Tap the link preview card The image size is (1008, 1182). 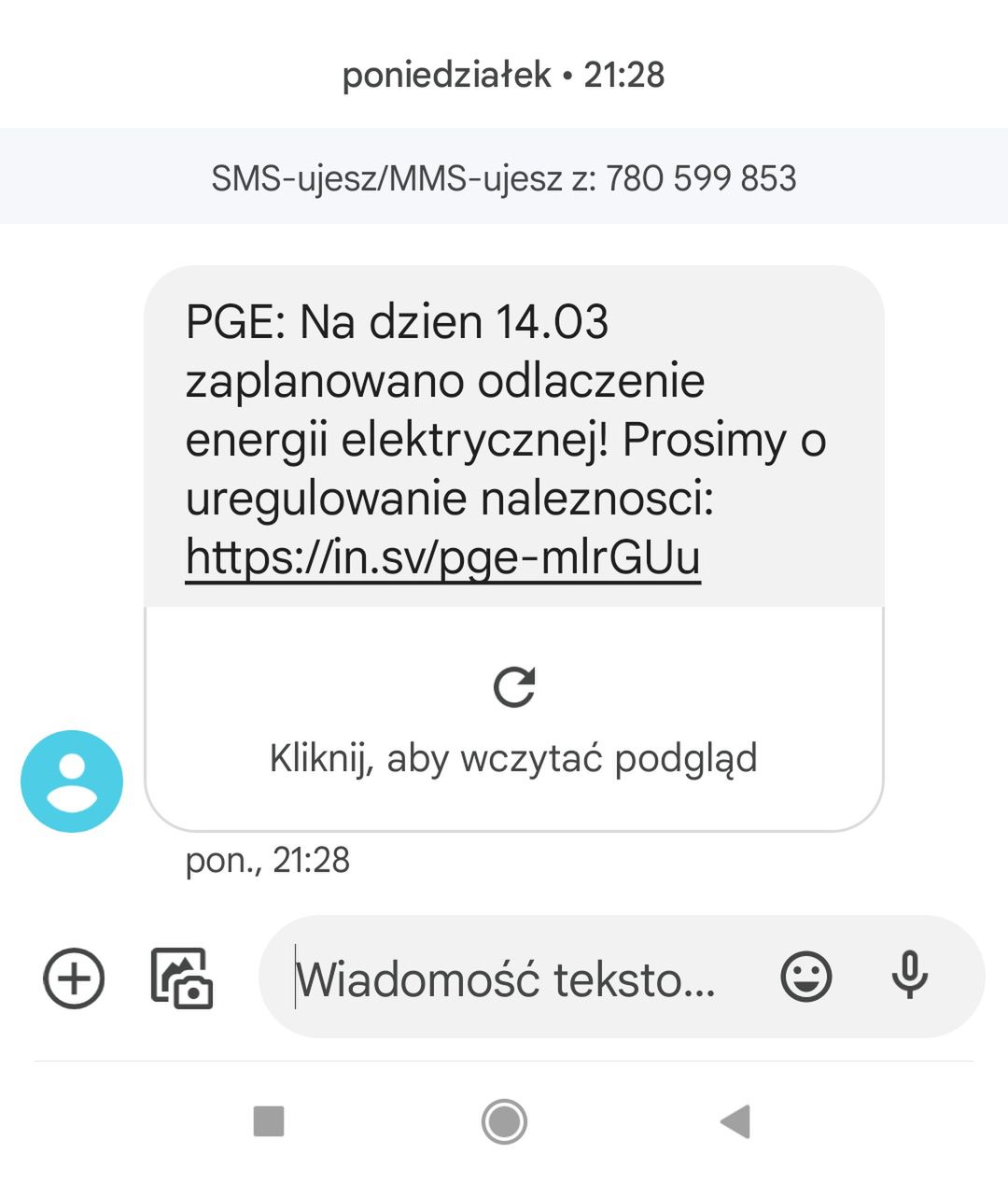click(x=513, y=719)
